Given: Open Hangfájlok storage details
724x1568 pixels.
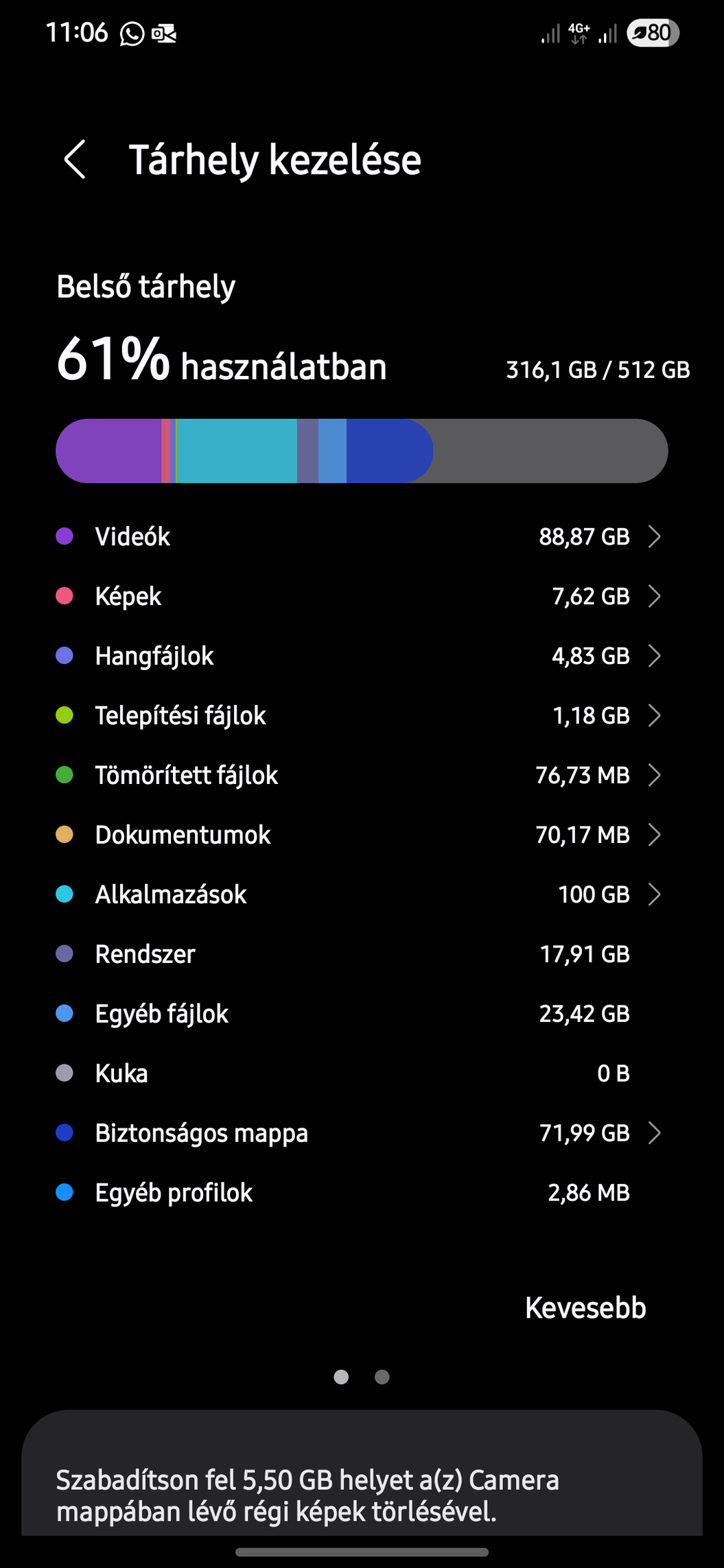Looking at the screenshot, I should [x=362, y=656].
